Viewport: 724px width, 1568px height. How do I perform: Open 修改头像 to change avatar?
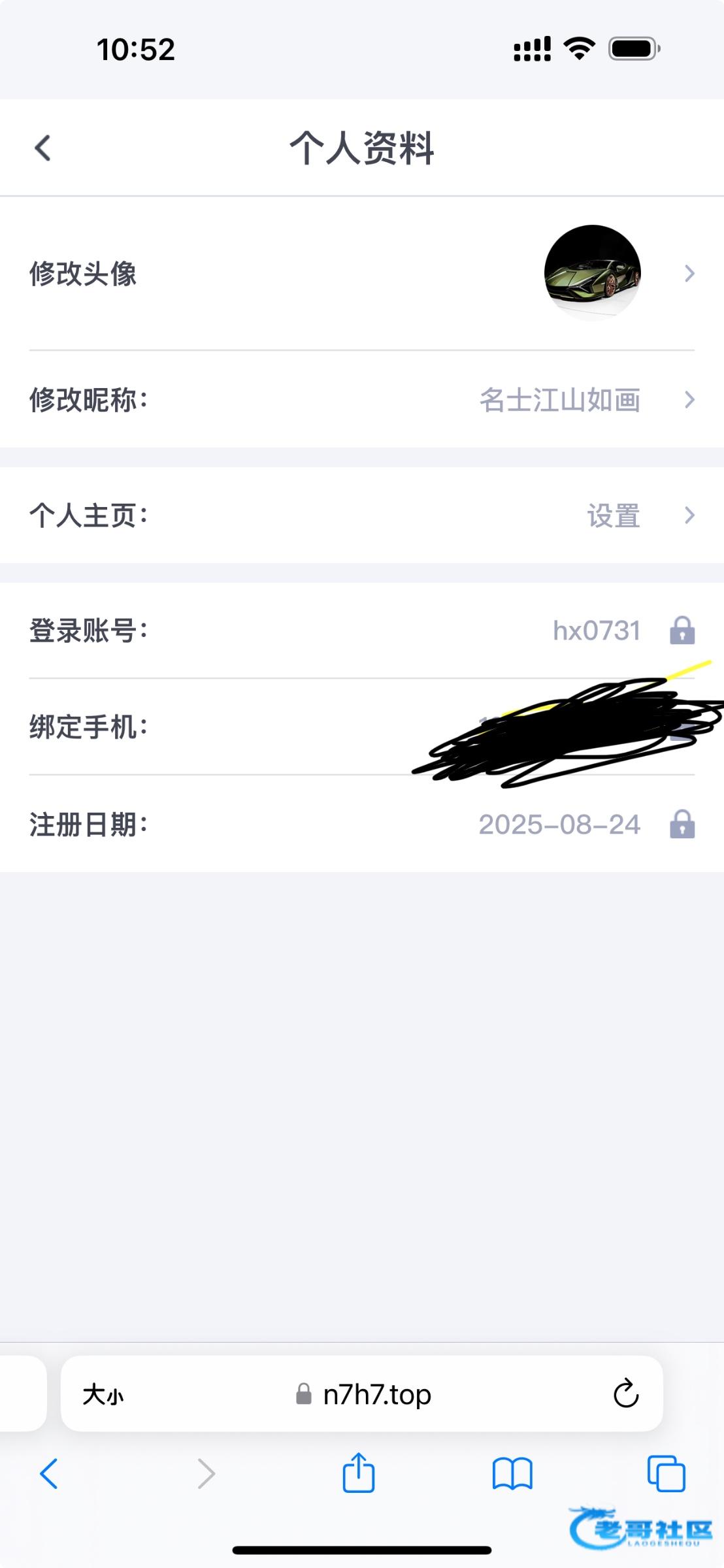click(x=361, y=273)
